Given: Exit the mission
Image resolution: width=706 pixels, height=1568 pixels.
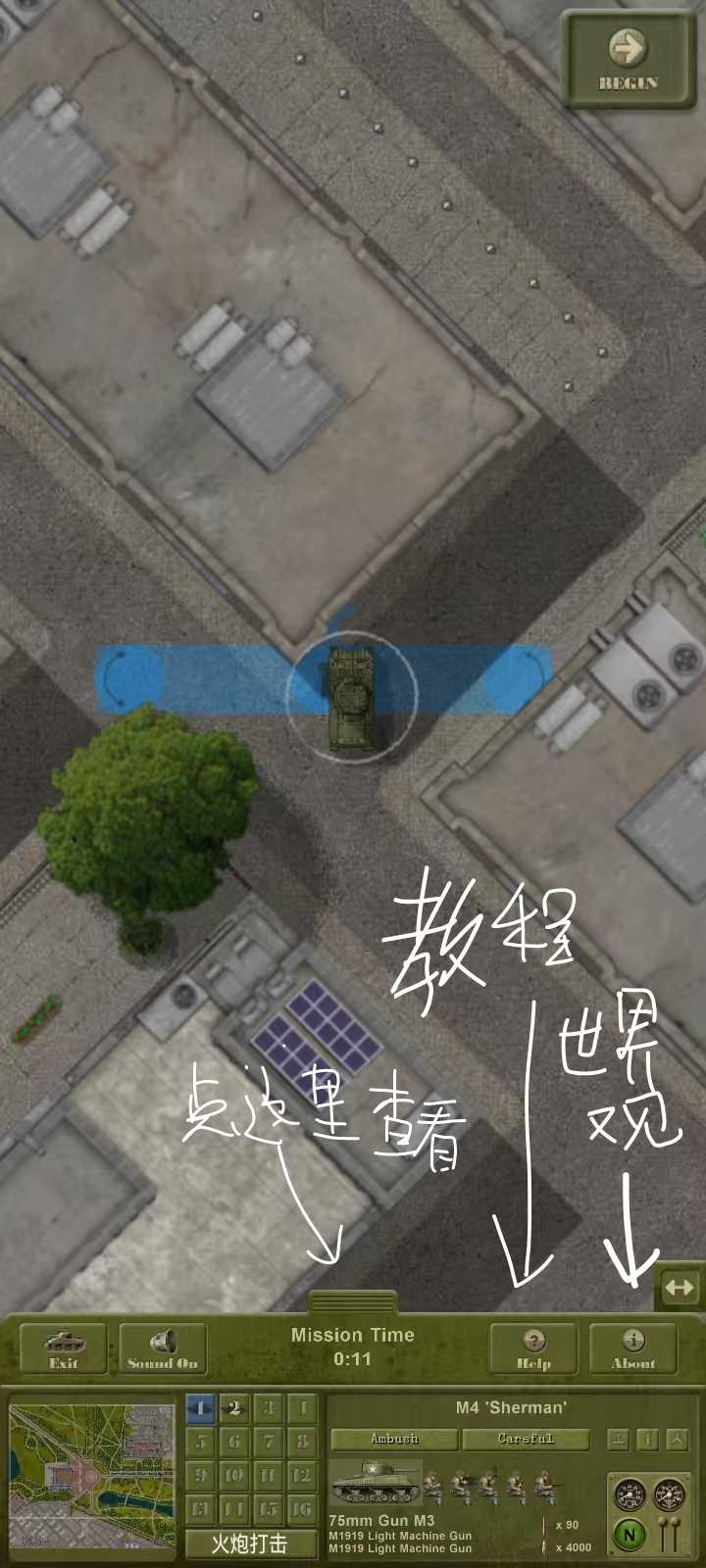Looking at the screenshot, I should 64,1348.
